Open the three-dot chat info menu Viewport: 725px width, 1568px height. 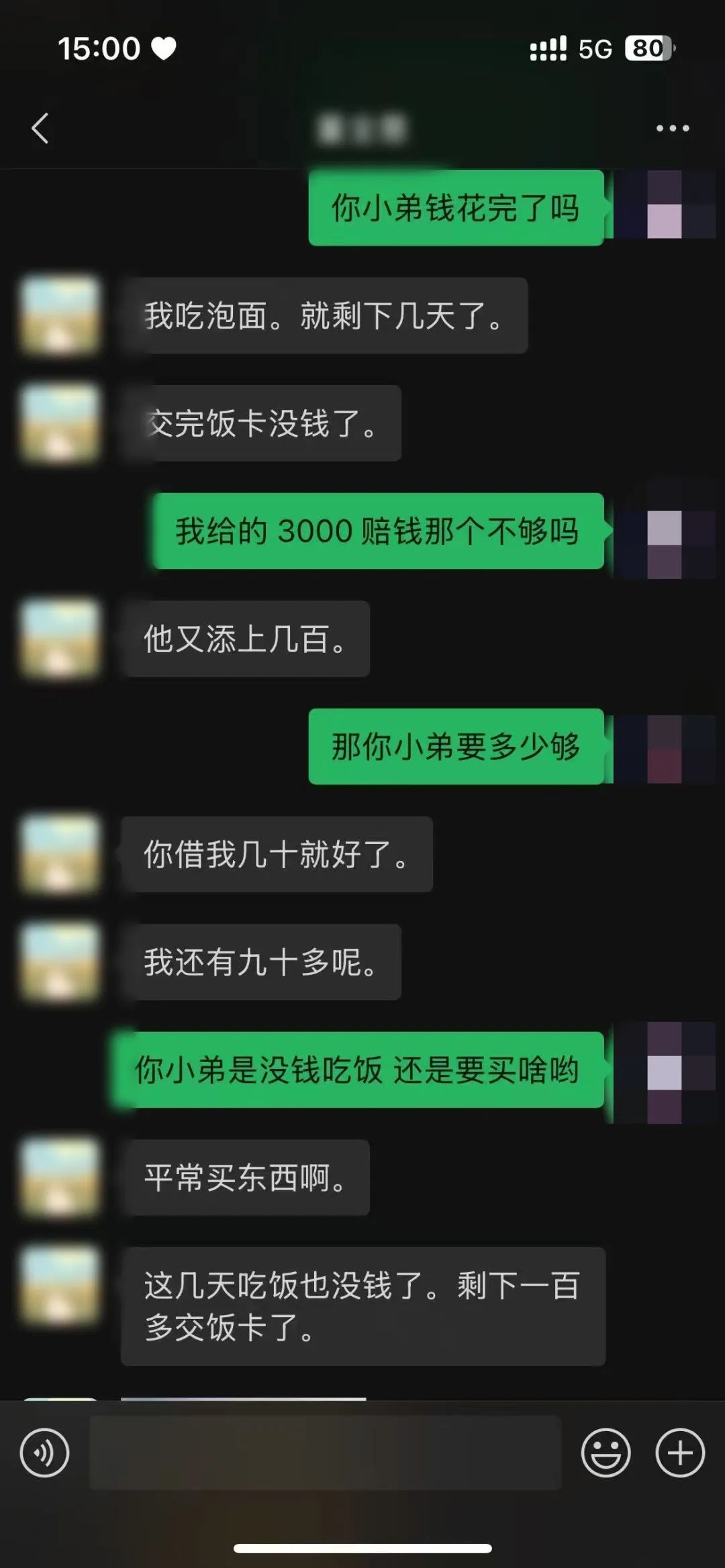click(672, 128)
